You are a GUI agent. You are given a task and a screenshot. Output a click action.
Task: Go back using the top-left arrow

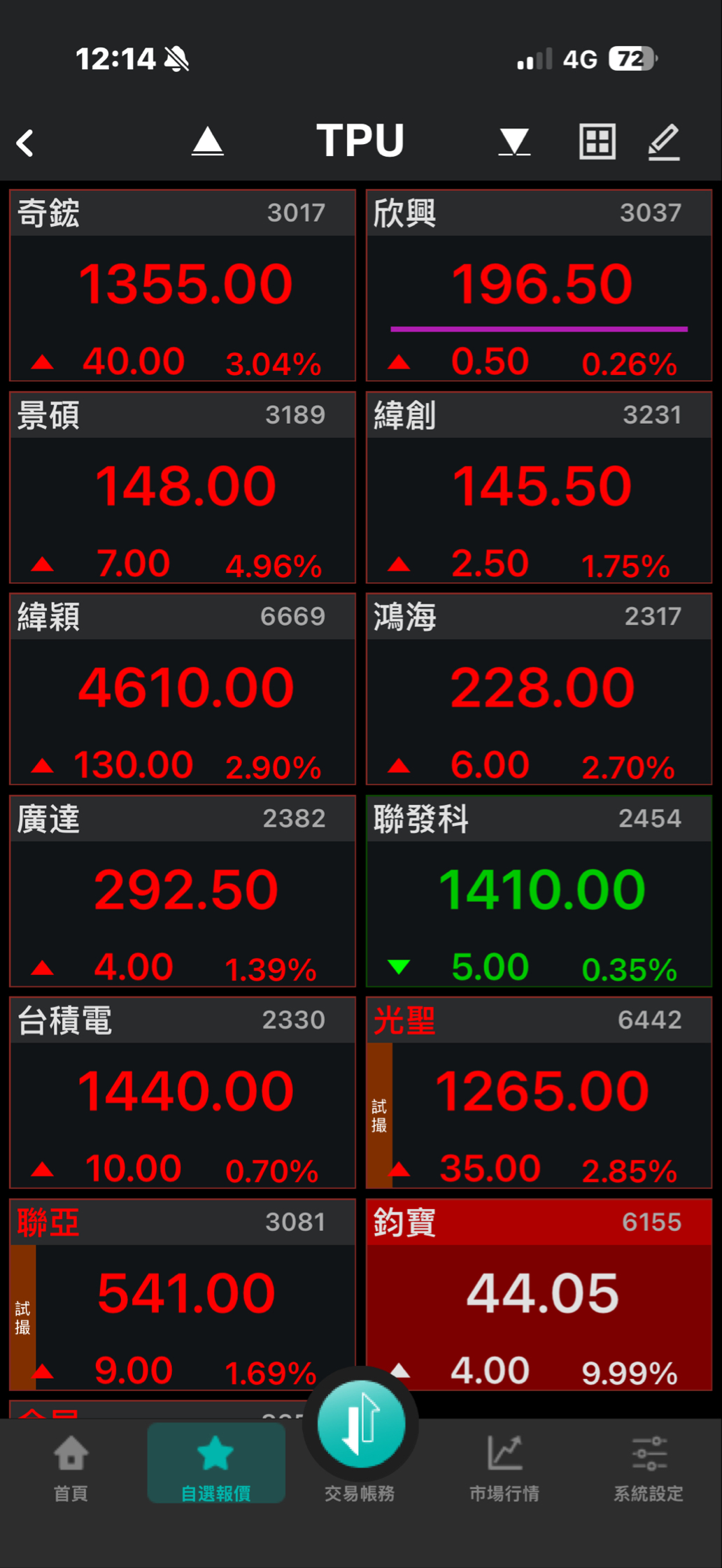(25, 143)
